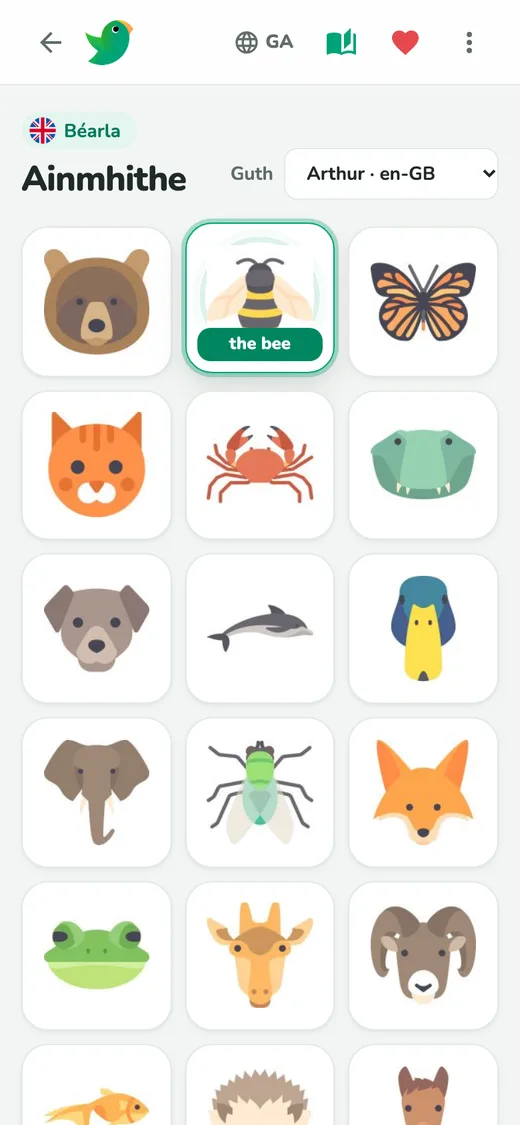The width and height of the screenshot is (520, 1125).
Task: Open the three-dot overflow menu
Action: coord(469,43)
